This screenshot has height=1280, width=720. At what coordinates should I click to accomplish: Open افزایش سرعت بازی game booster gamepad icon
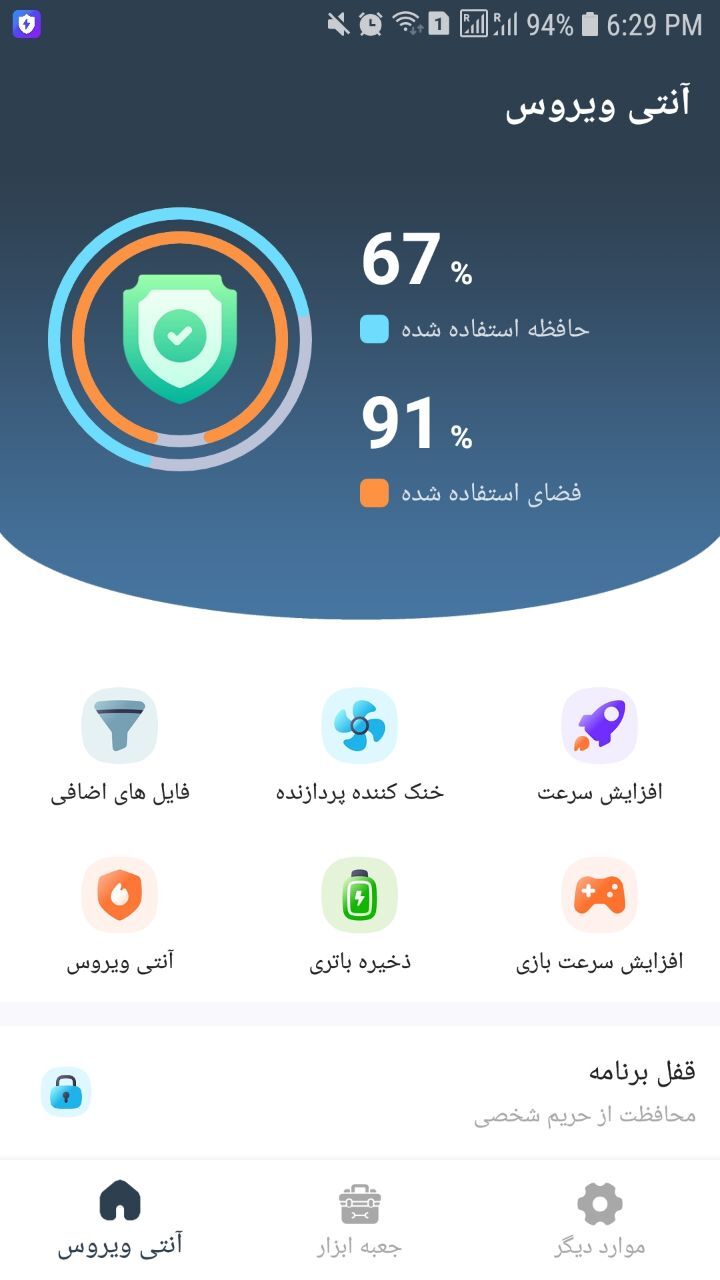(x=598, y=895)
